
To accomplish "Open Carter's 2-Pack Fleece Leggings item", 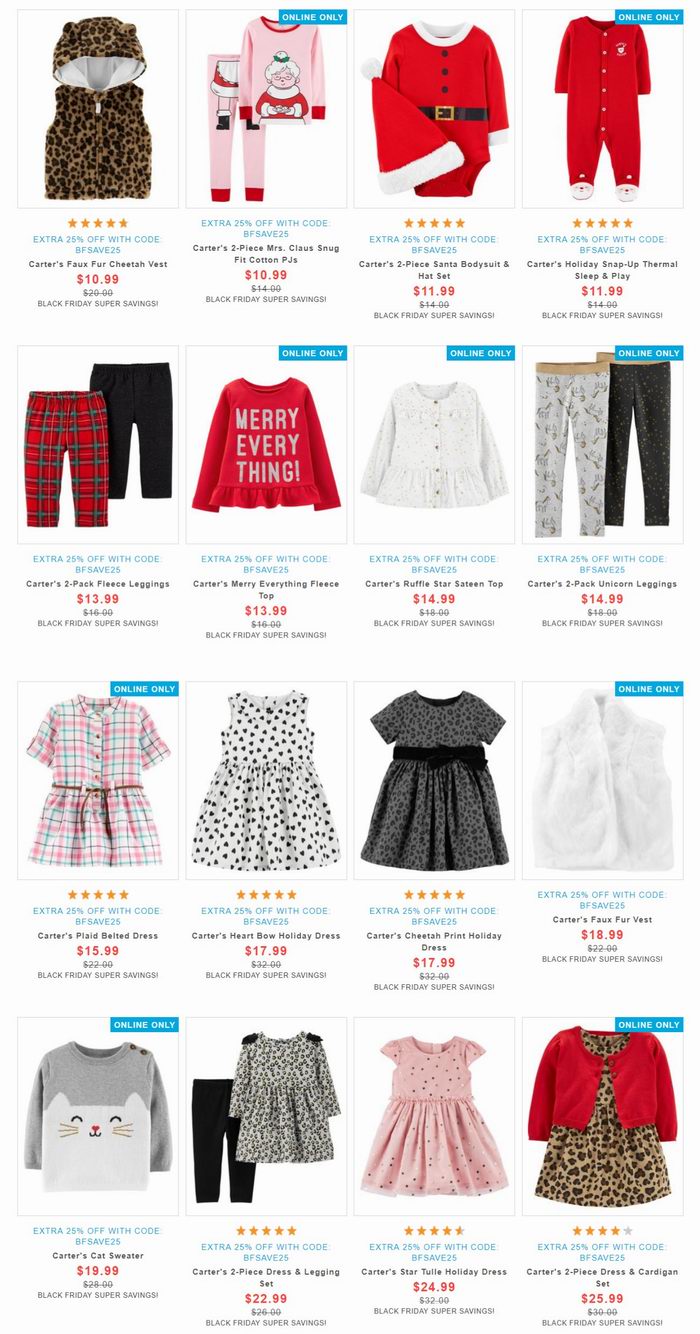I will click(98, 584).
